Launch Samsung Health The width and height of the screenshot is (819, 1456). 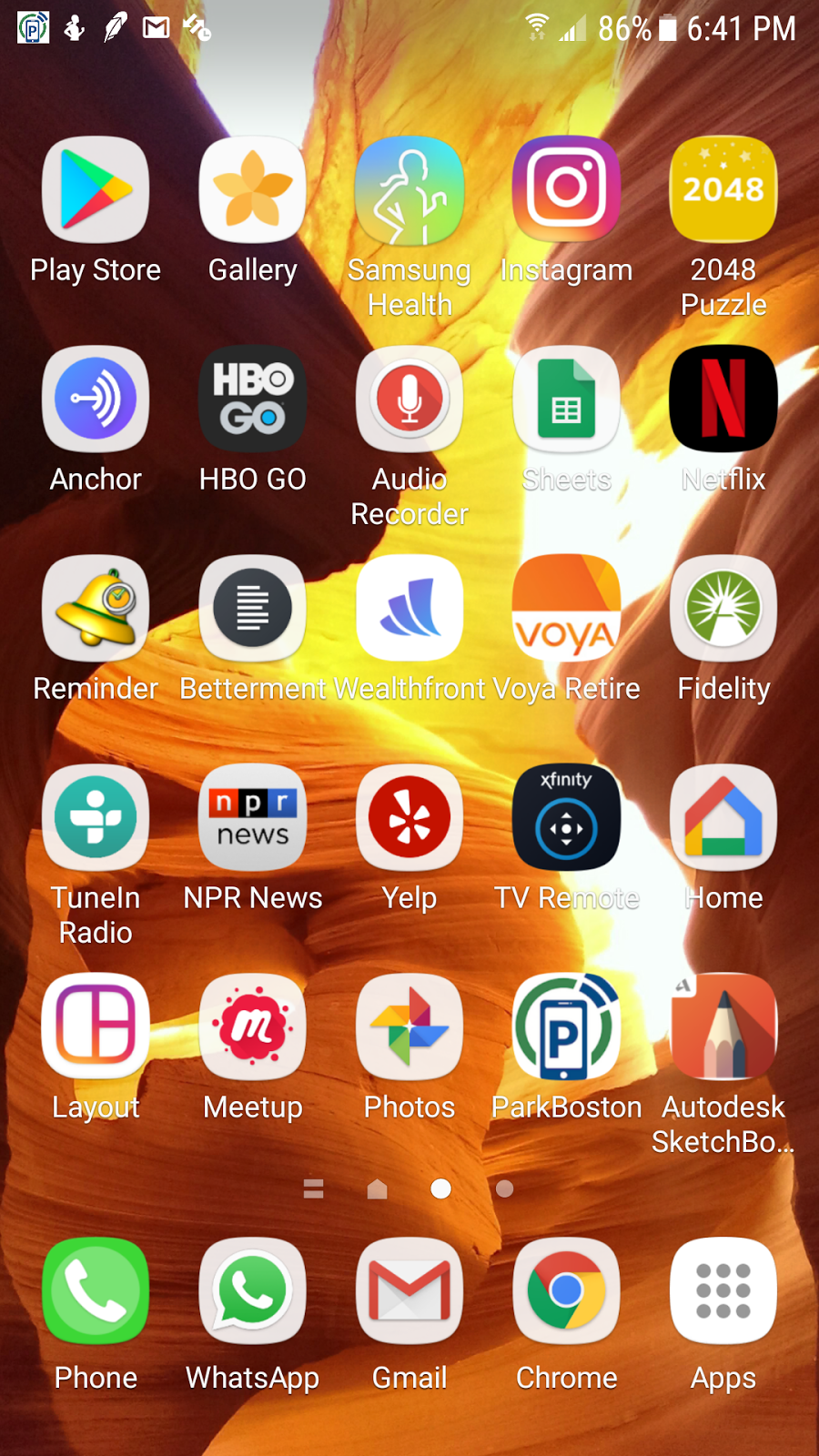point(409,190)
